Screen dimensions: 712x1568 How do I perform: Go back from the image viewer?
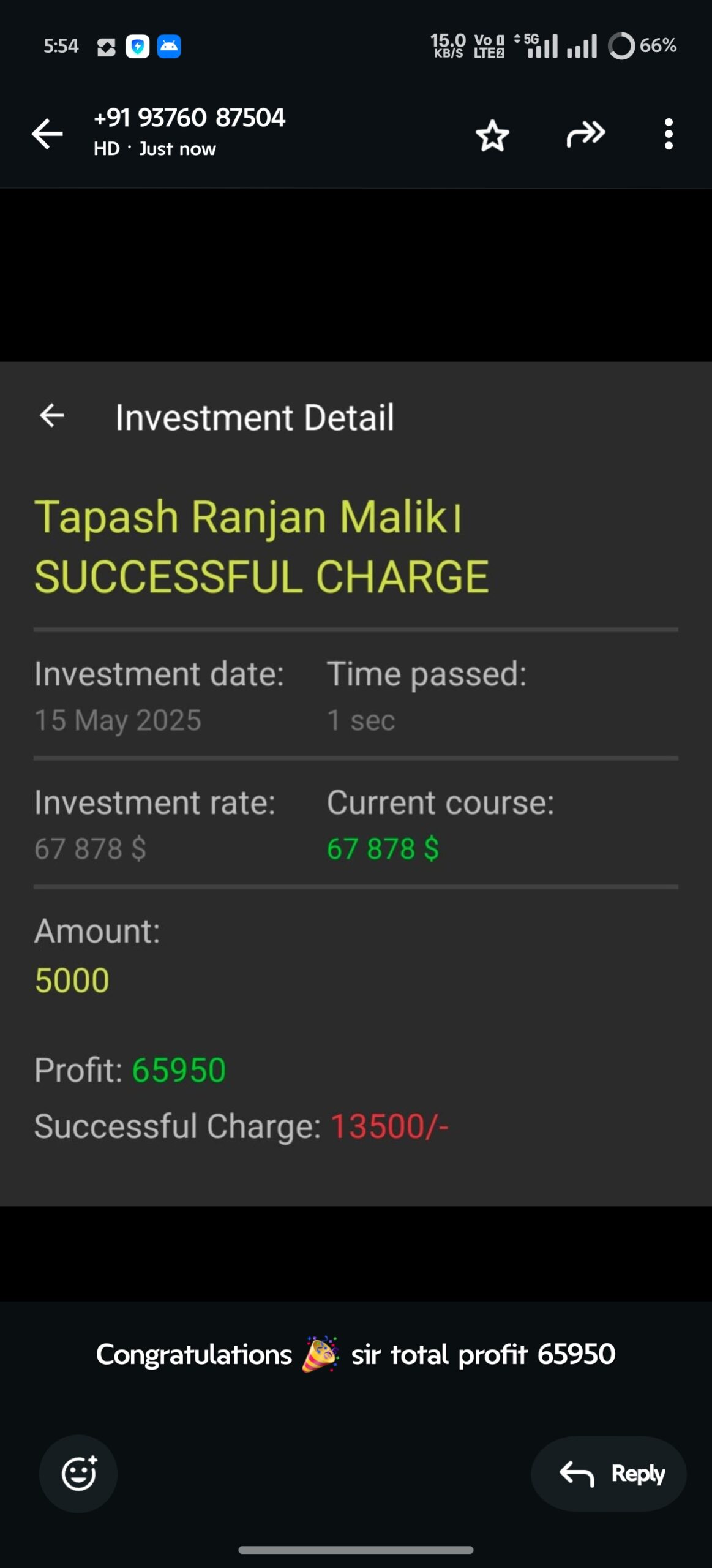pos(47,134)
